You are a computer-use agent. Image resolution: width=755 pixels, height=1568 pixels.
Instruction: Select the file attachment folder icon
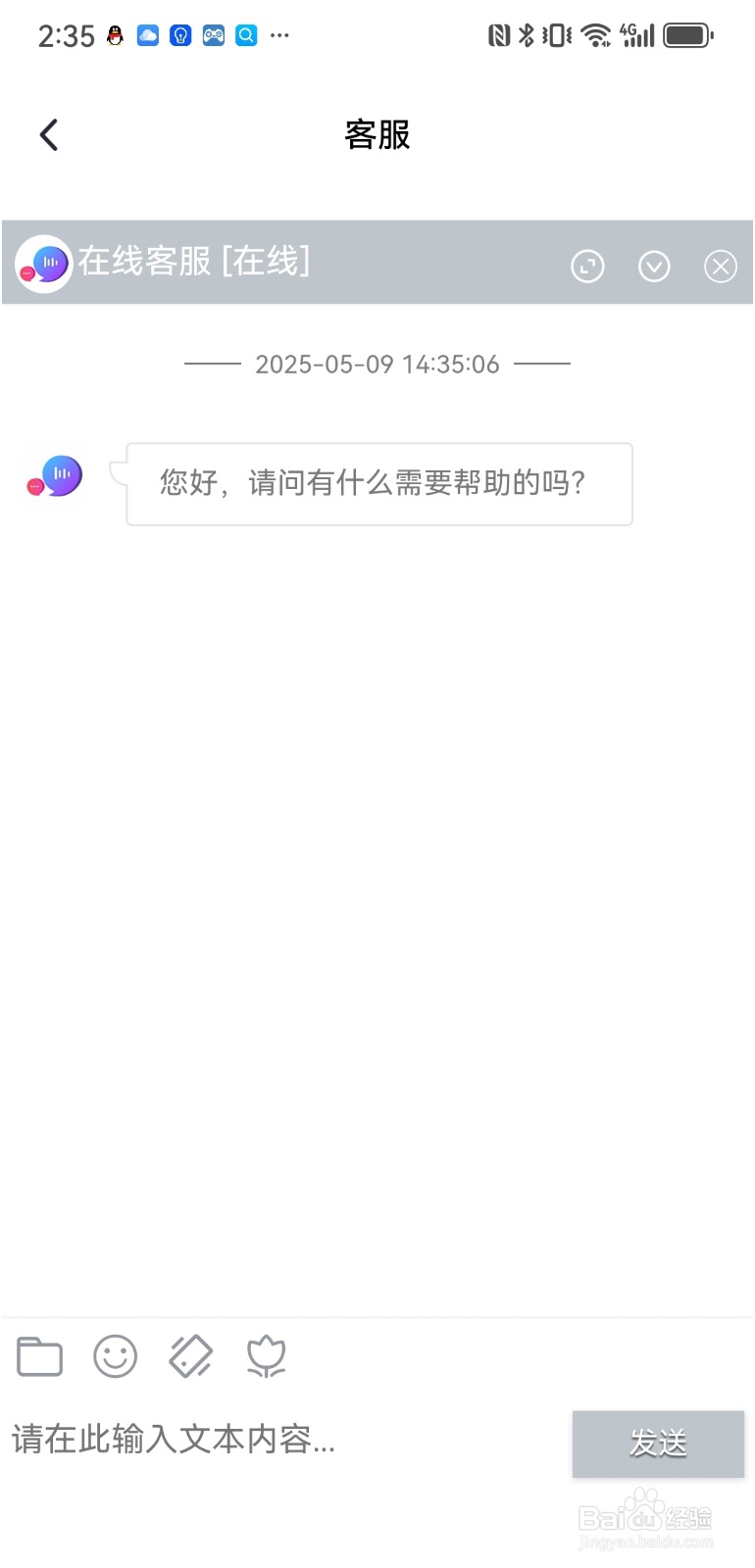(x=39, y=1356)
